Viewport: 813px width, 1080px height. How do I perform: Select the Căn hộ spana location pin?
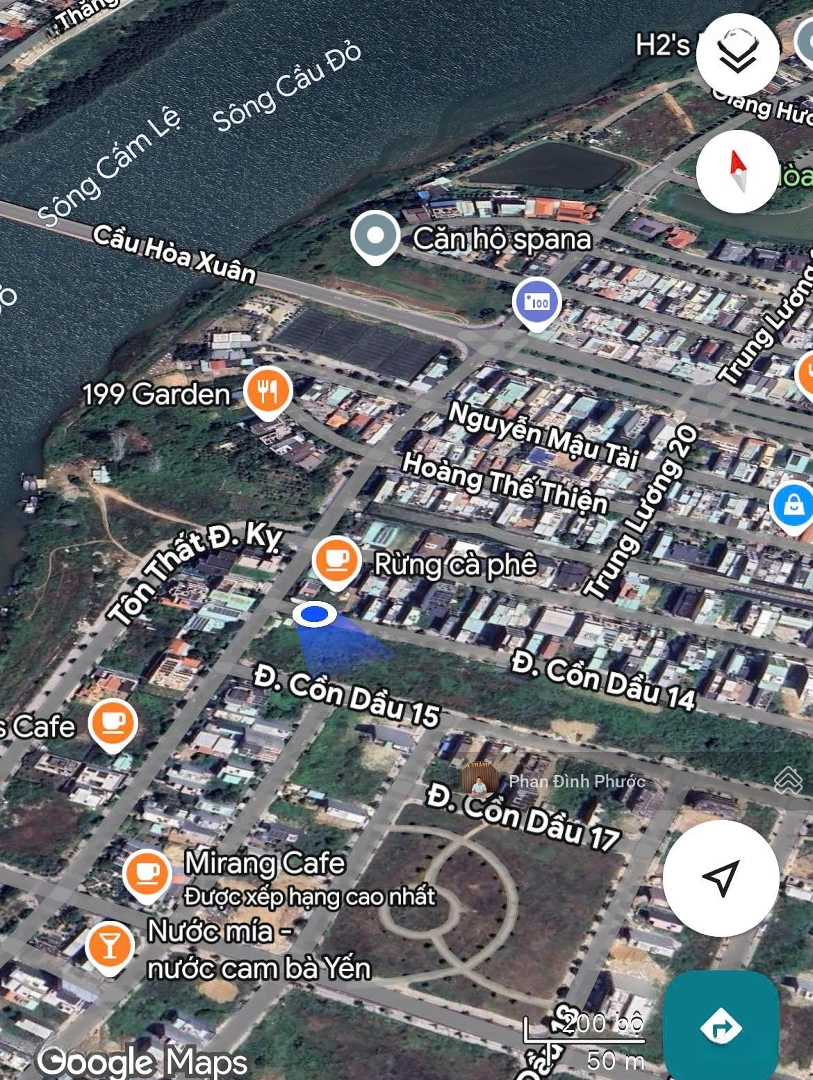tap(375, 238)
